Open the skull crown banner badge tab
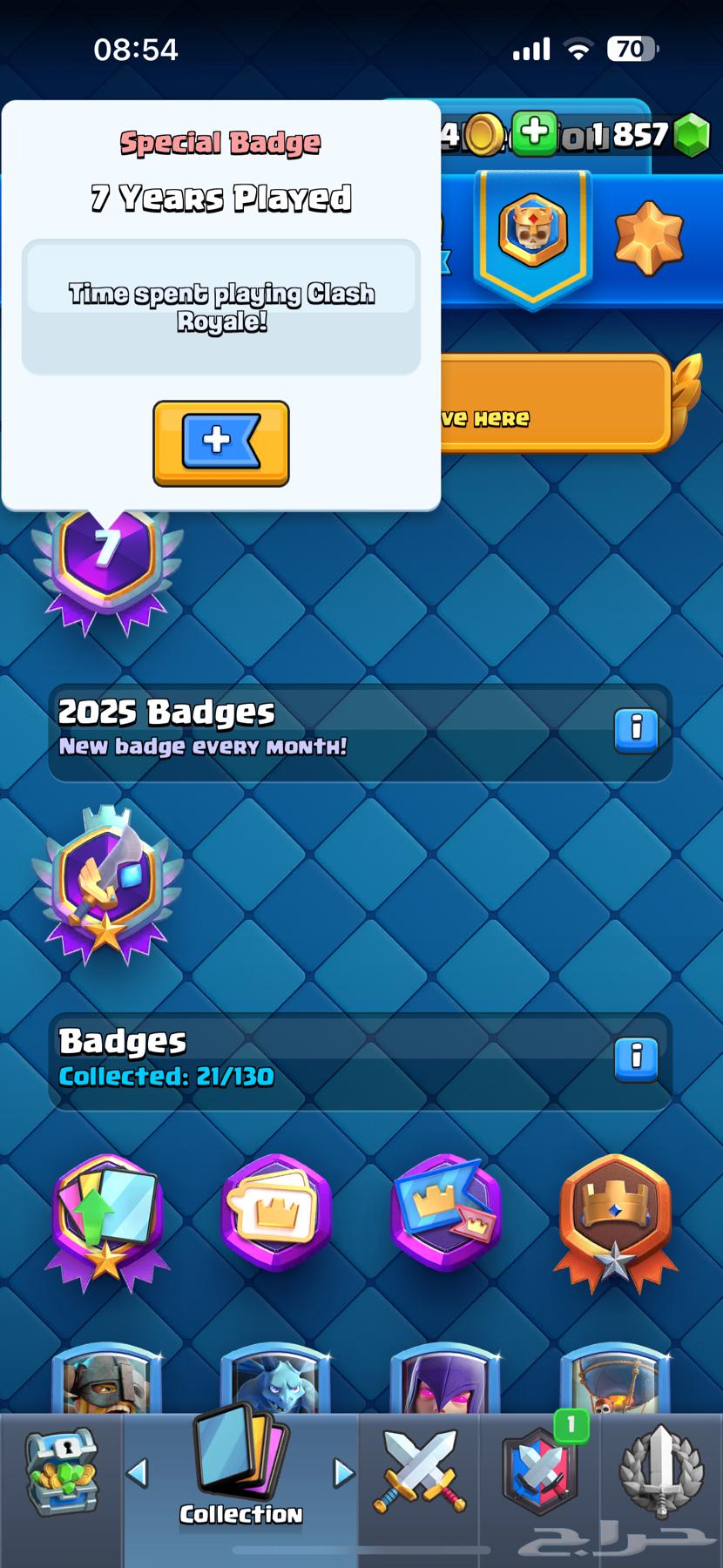 point(532,233)
